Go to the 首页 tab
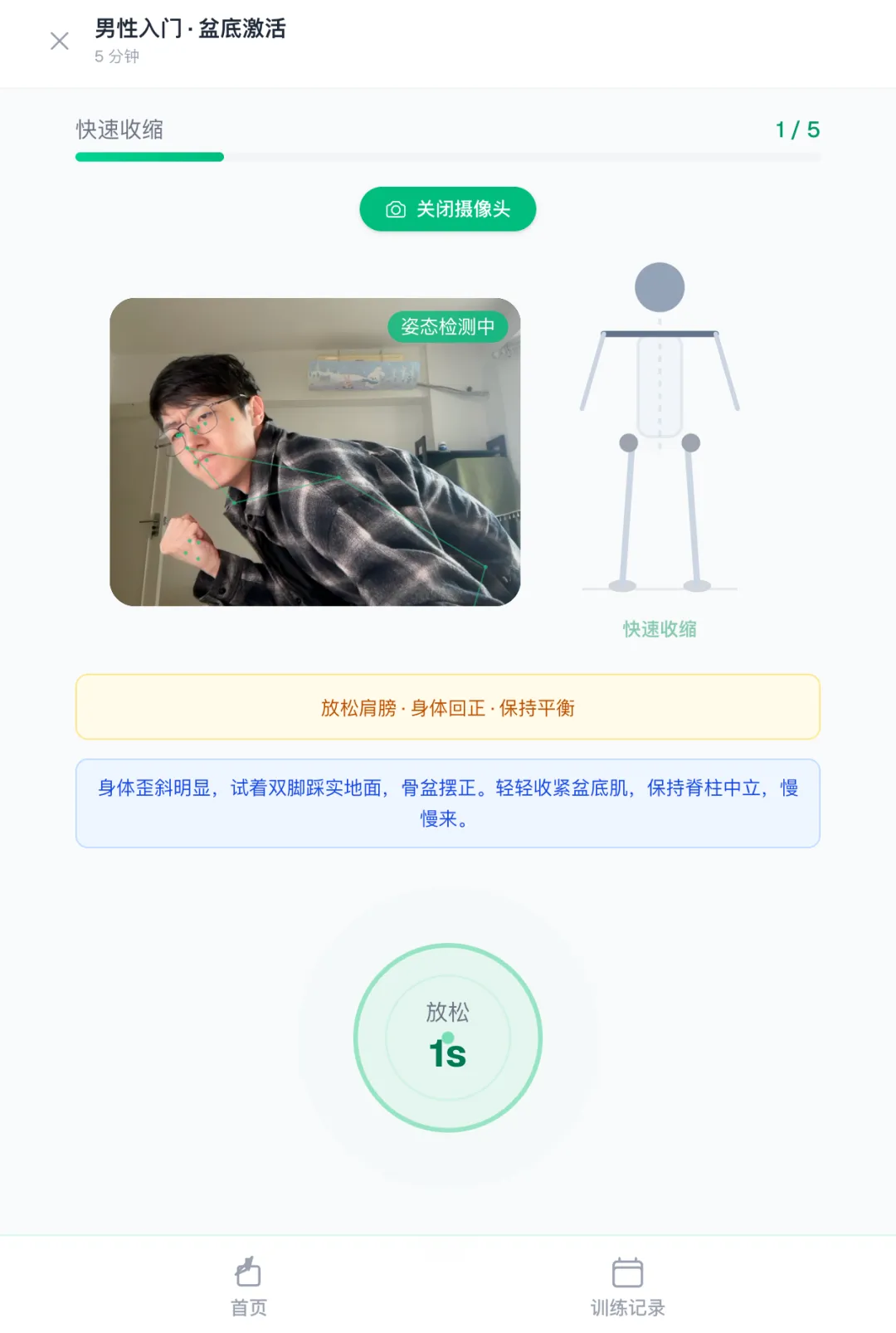This screenshot has height=1333, width=896. tap(248, 1285)
